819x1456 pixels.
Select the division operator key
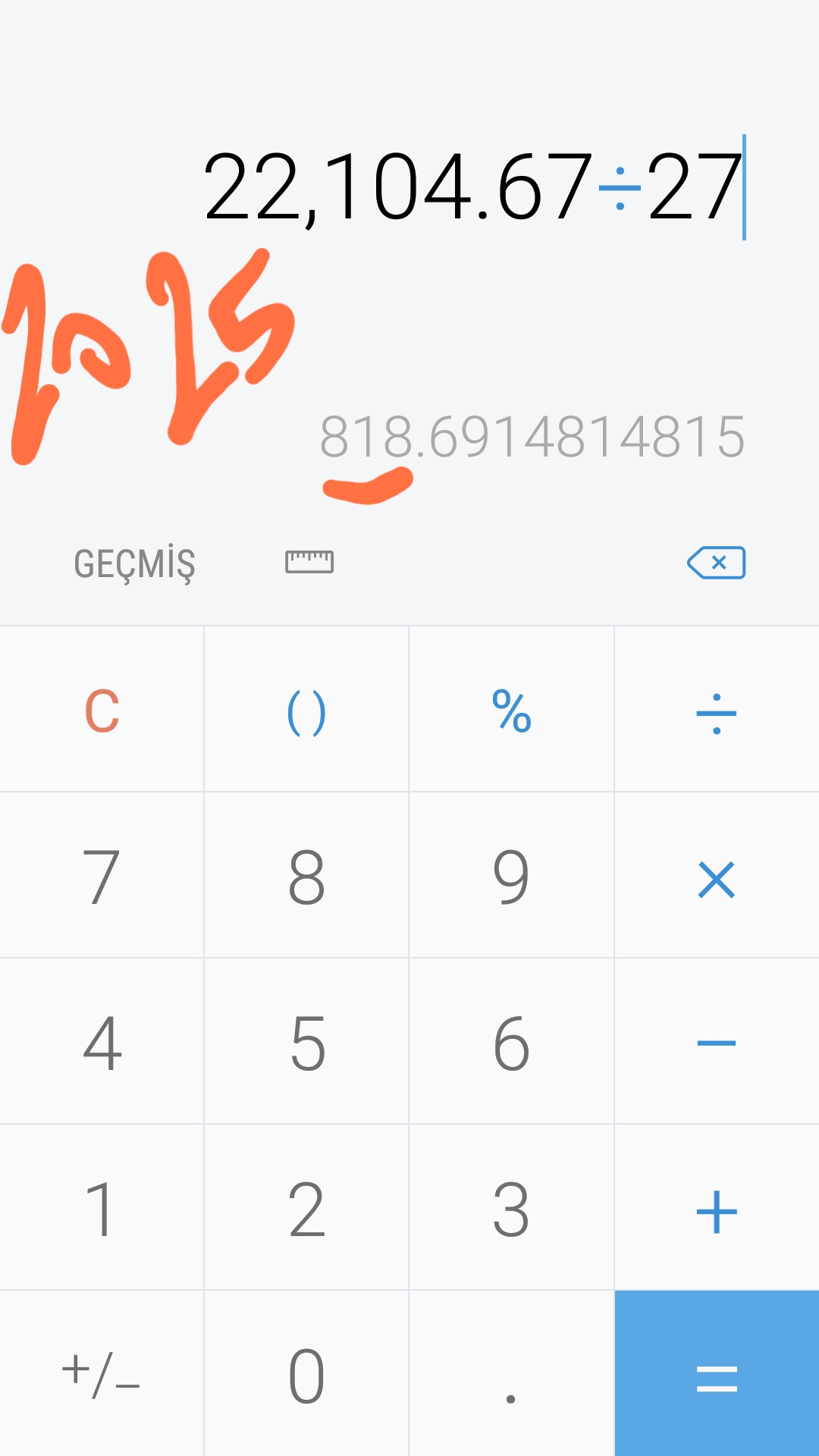point(716,711)
